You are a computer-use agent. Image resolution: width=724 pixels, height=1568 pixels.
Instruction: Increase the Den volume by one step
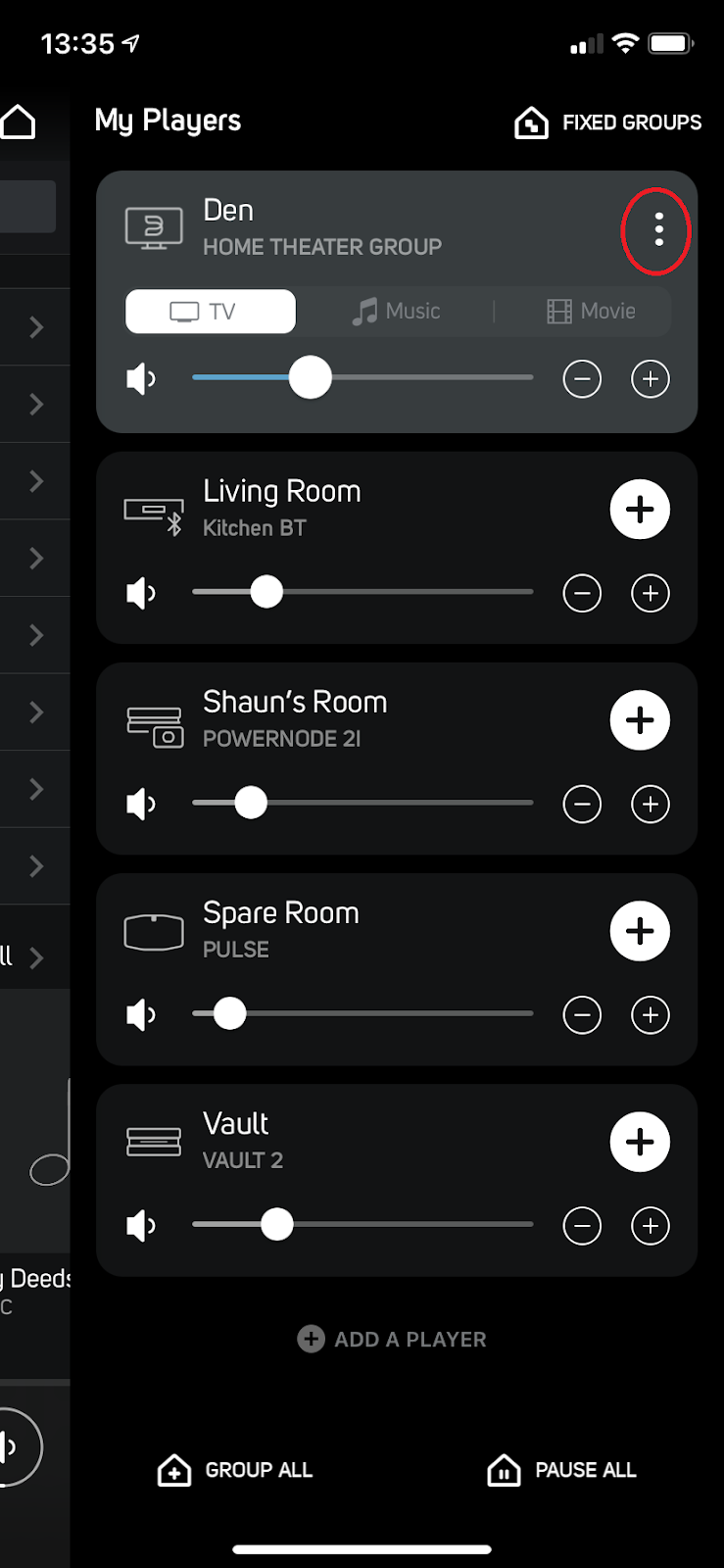pyautogui.click(x=651, y=378)
